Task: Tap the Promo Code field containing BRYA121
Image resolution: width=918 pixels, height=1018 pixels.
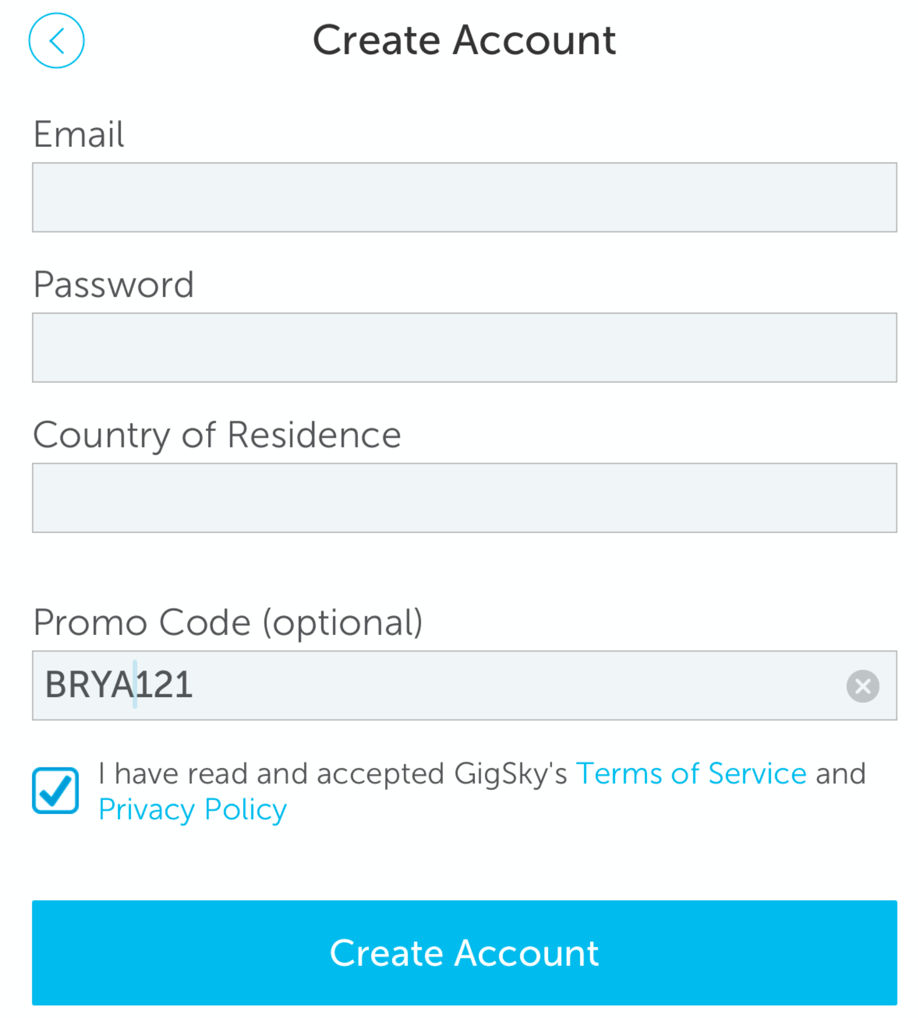Action: coord(430,685)
